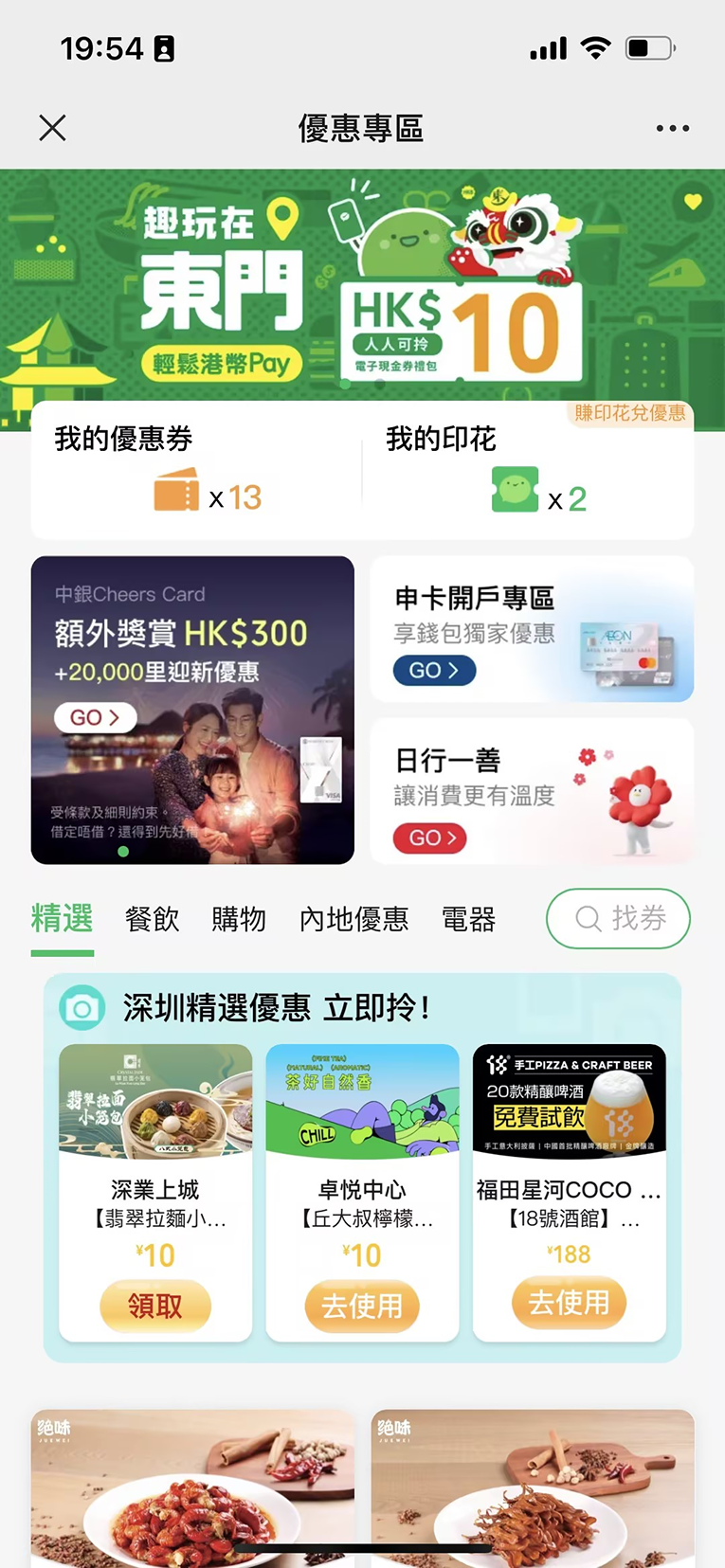Open the 深圳精選優惠 camera icon
Image resolution: width=725 pixels, height=1568 pixels.
pos(82,1008)
